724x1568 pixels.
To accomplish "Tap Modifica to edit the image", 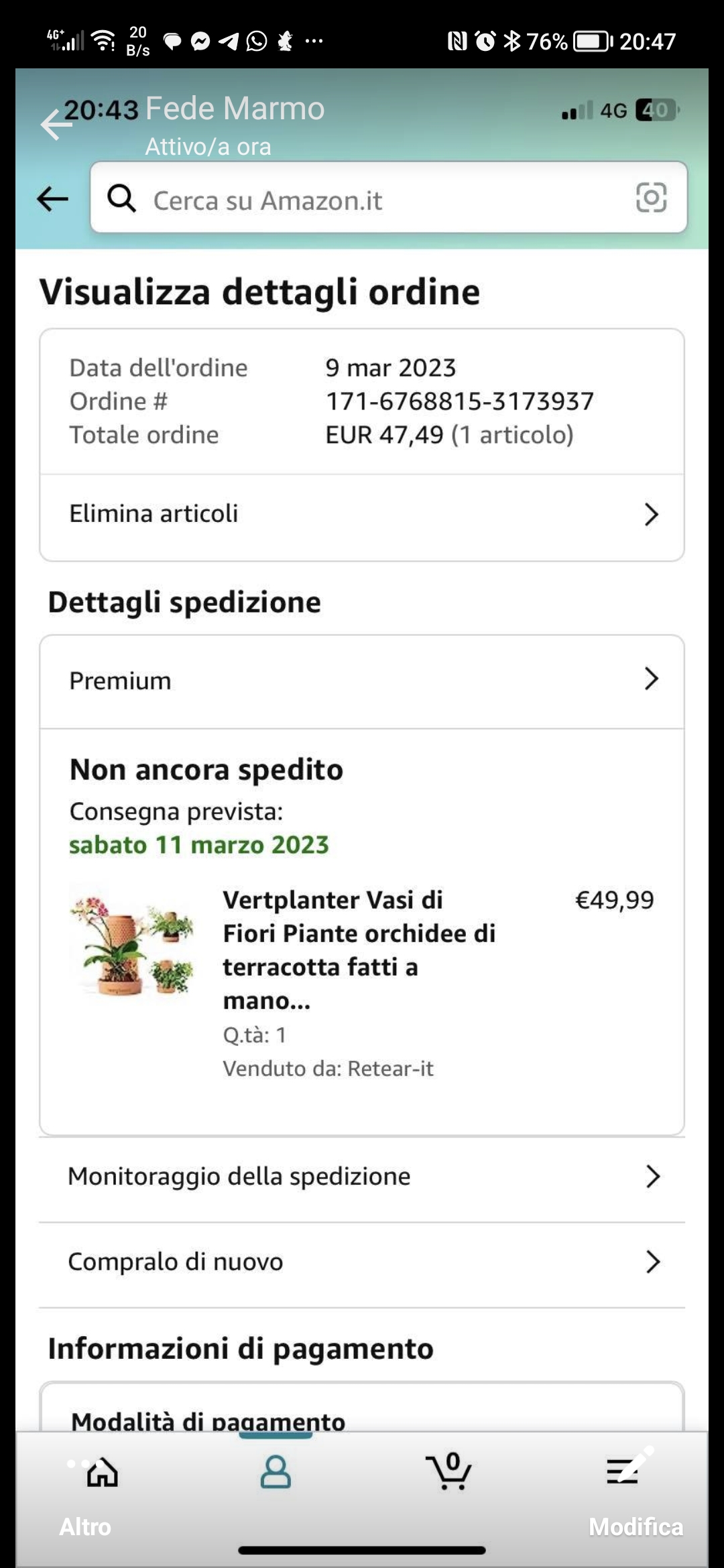I will point(635,1526).
